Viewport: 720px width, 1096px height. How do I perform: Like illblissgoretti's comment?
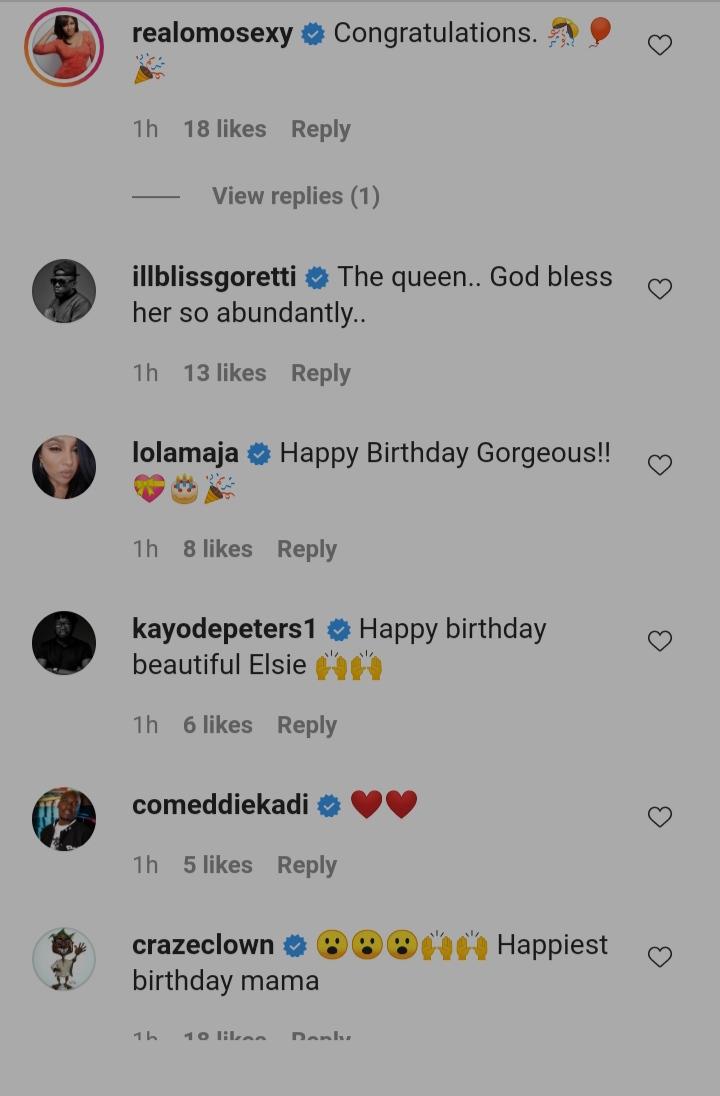pos(660,289)
